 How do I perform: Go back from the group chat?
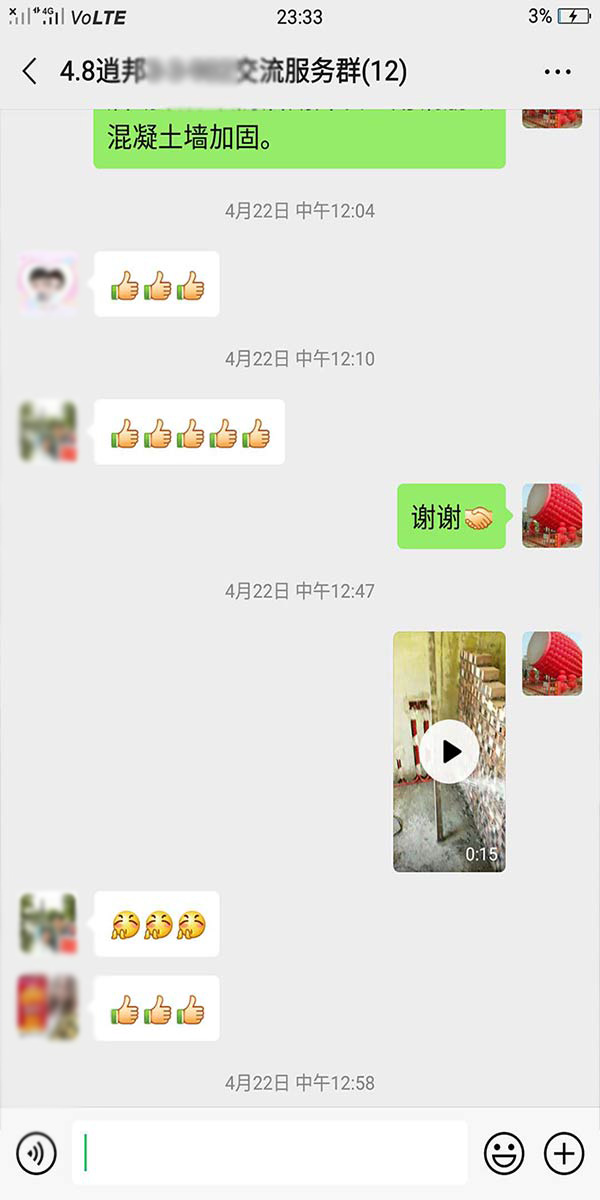(x=30, y=71)
